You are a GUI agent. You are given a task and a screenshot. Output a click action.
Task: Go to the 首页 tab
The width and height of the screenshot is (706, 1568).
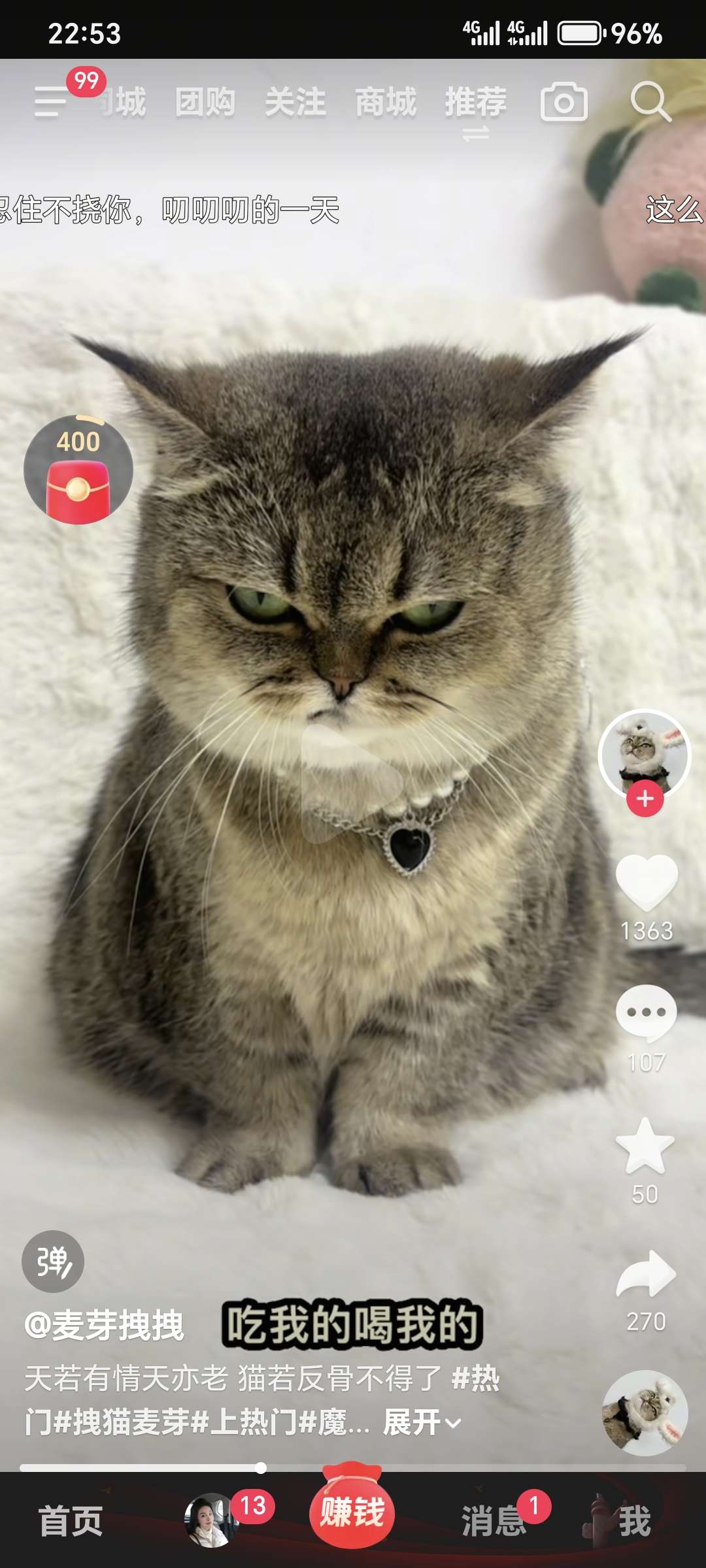pos(71,1521)
